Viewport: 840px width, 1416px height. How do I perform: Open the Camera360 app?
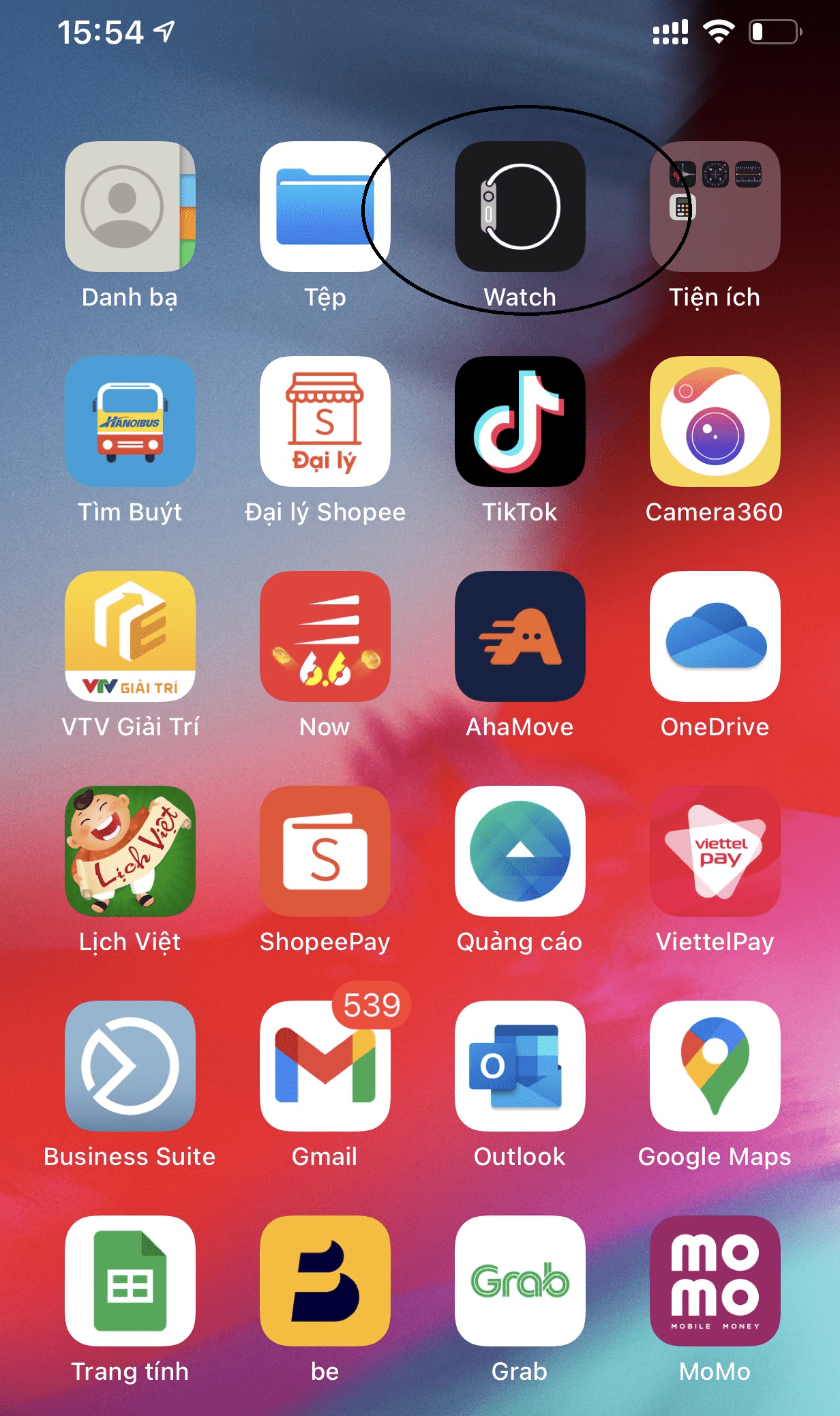(x=715, y=422)
